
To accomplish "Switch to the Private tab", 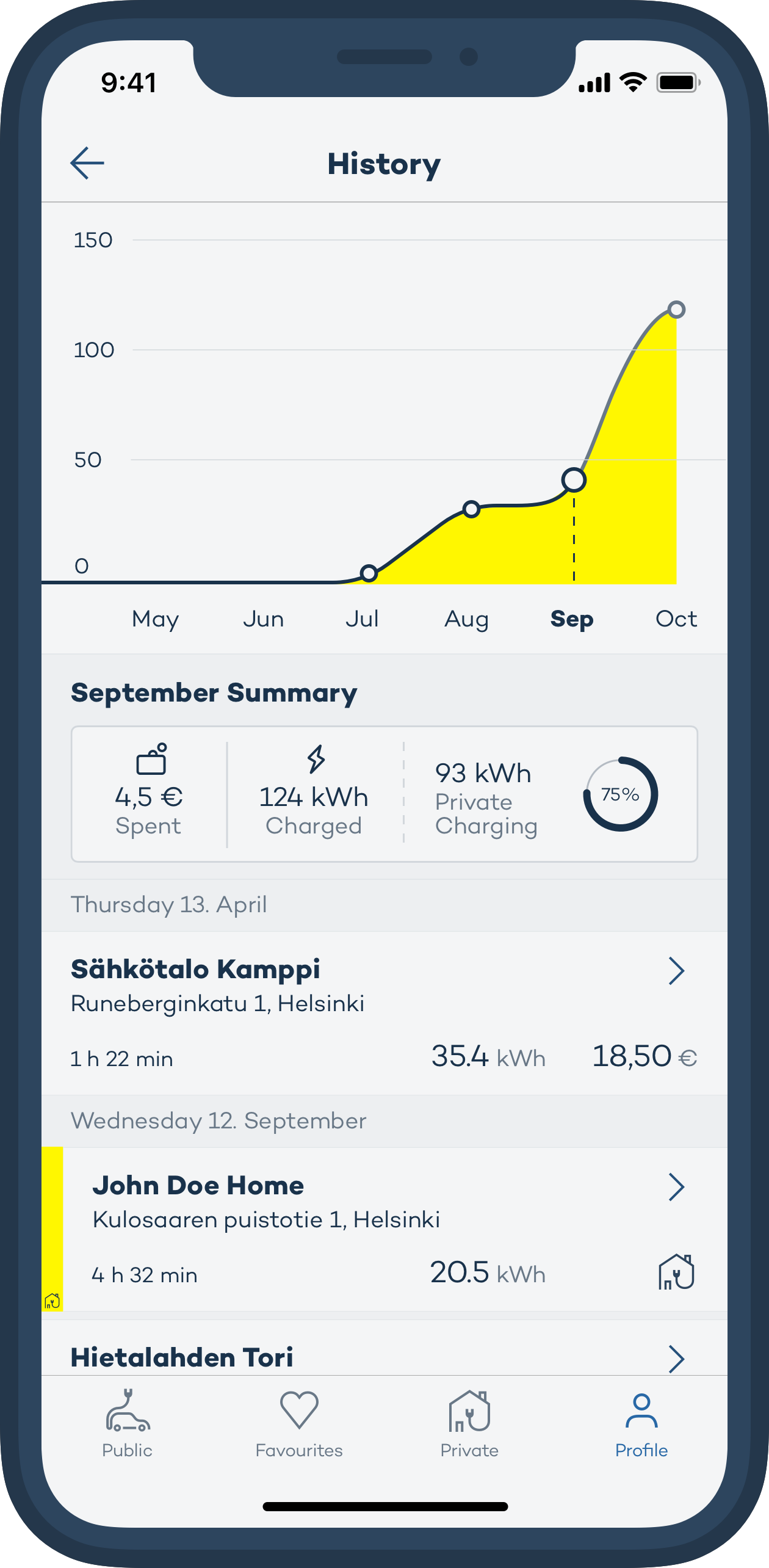I will 469,1424.
